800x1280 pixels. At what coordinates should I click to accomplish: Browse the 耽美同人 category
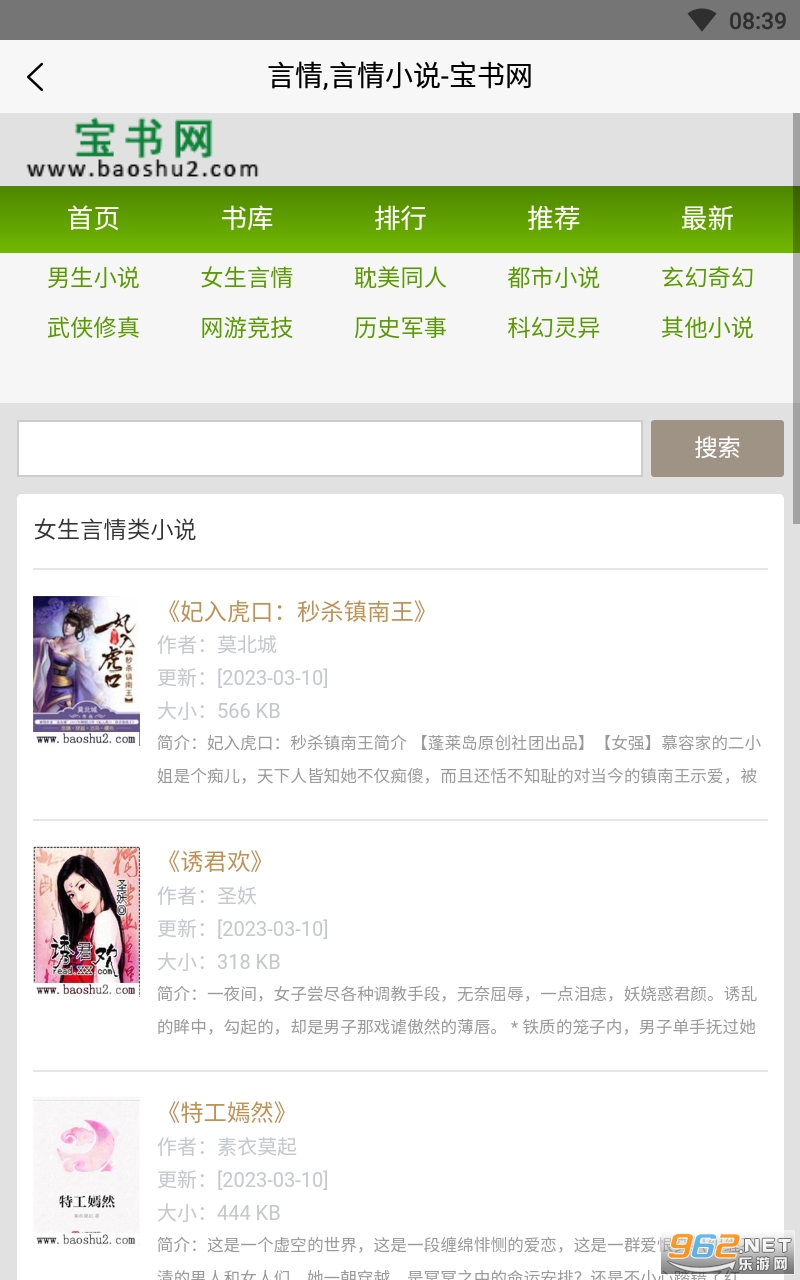(400, 277)
